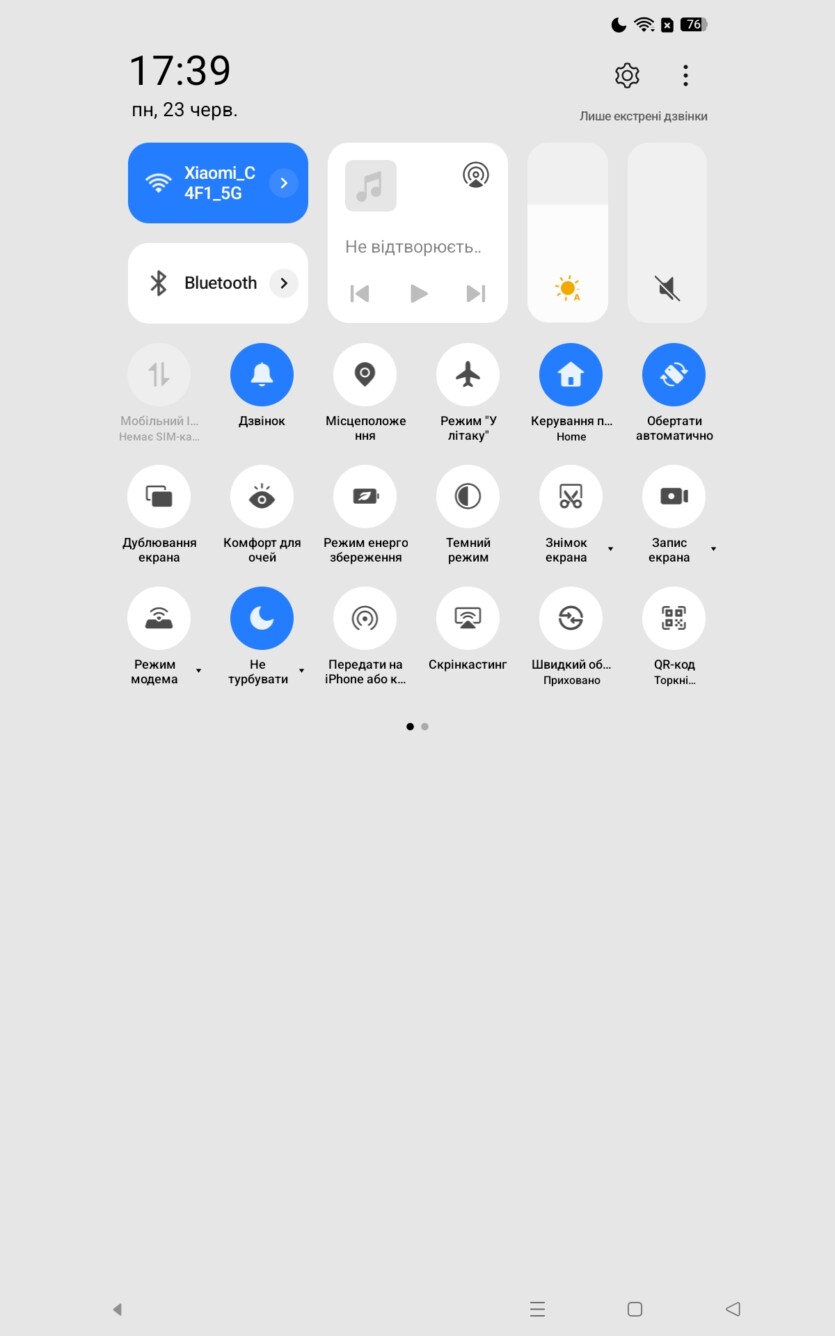Screen dimensions: 835x1336
Task: Turn on Темний режим
Action: 468,496
